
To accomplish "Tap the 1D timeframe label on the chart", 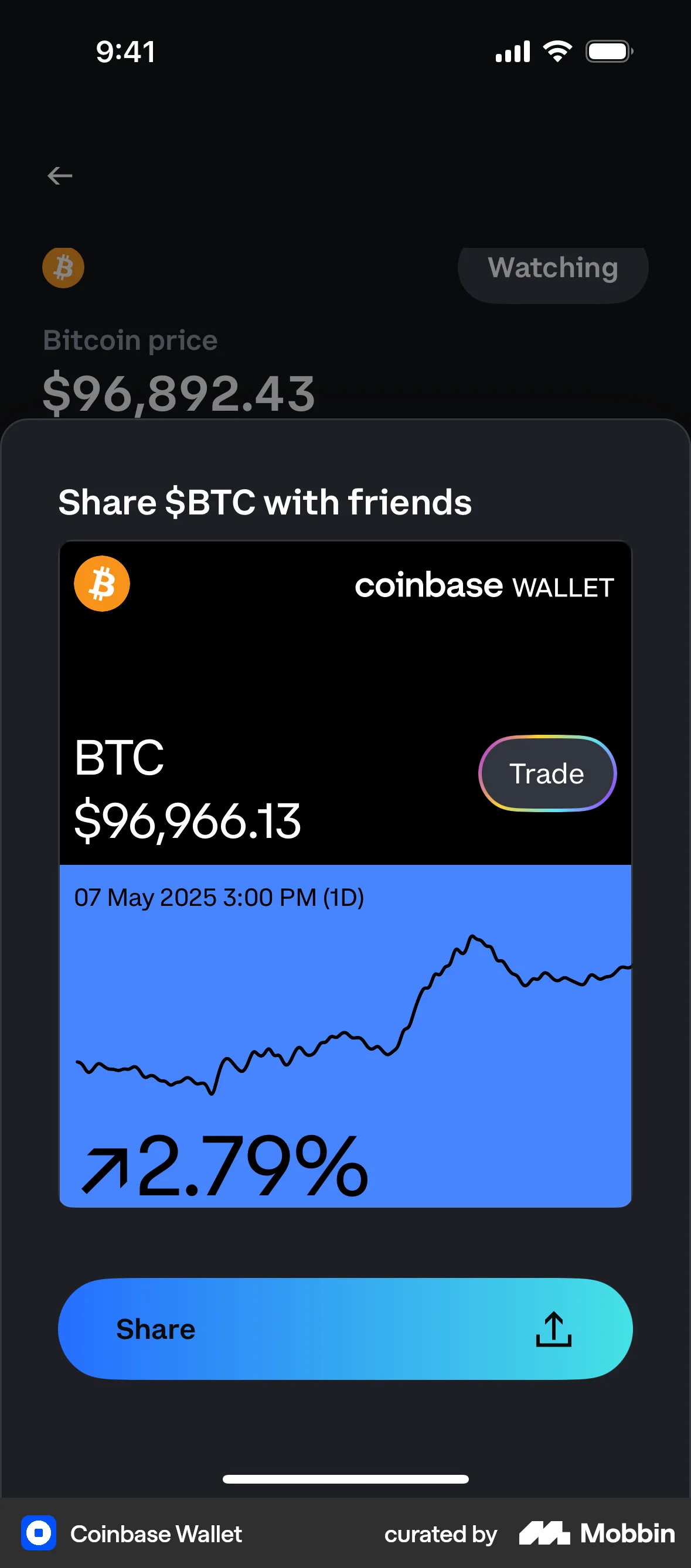I will pos(345,898).
